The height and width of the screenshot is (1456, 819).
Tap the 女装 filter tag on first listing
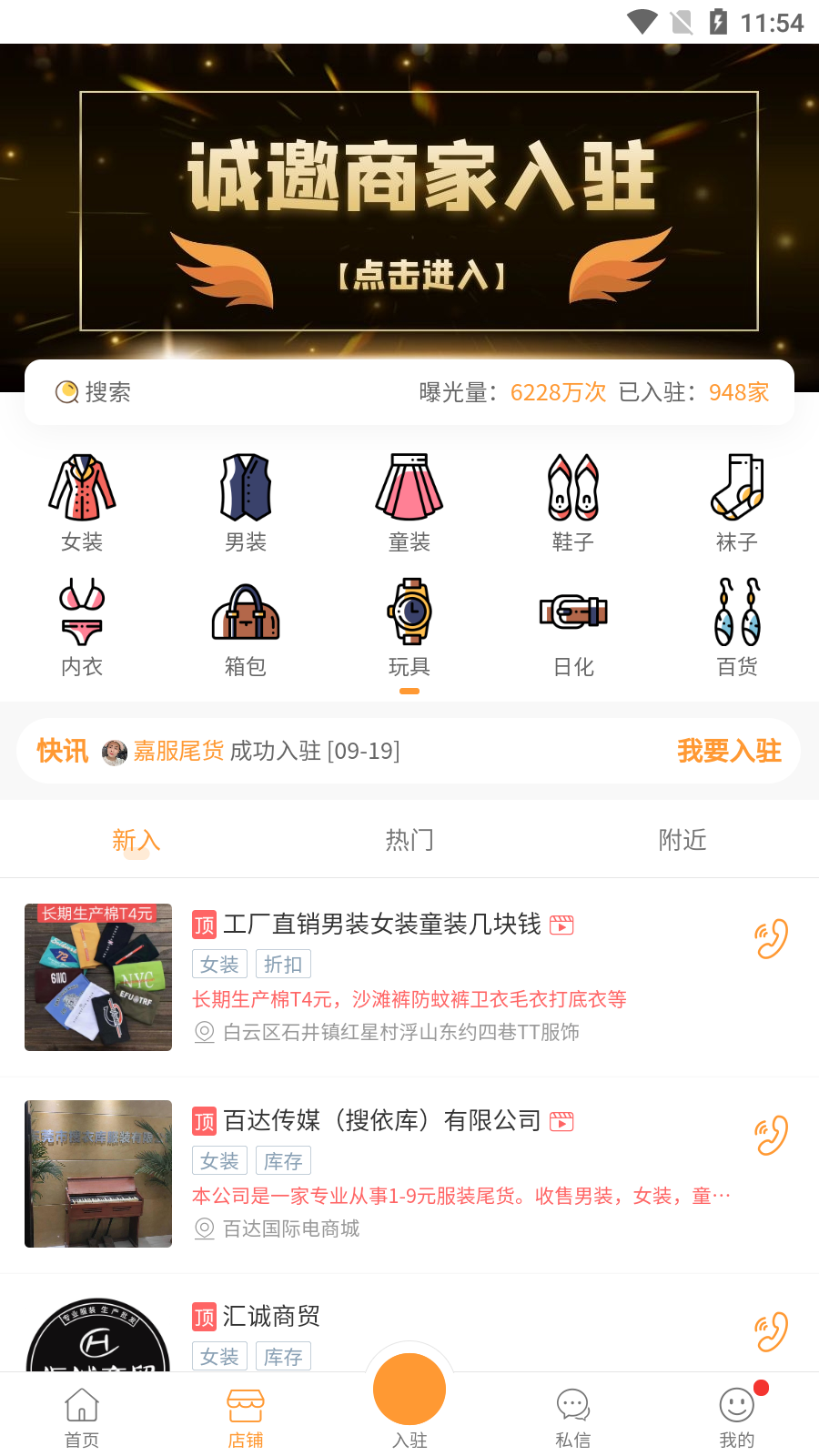pos(218,964)
